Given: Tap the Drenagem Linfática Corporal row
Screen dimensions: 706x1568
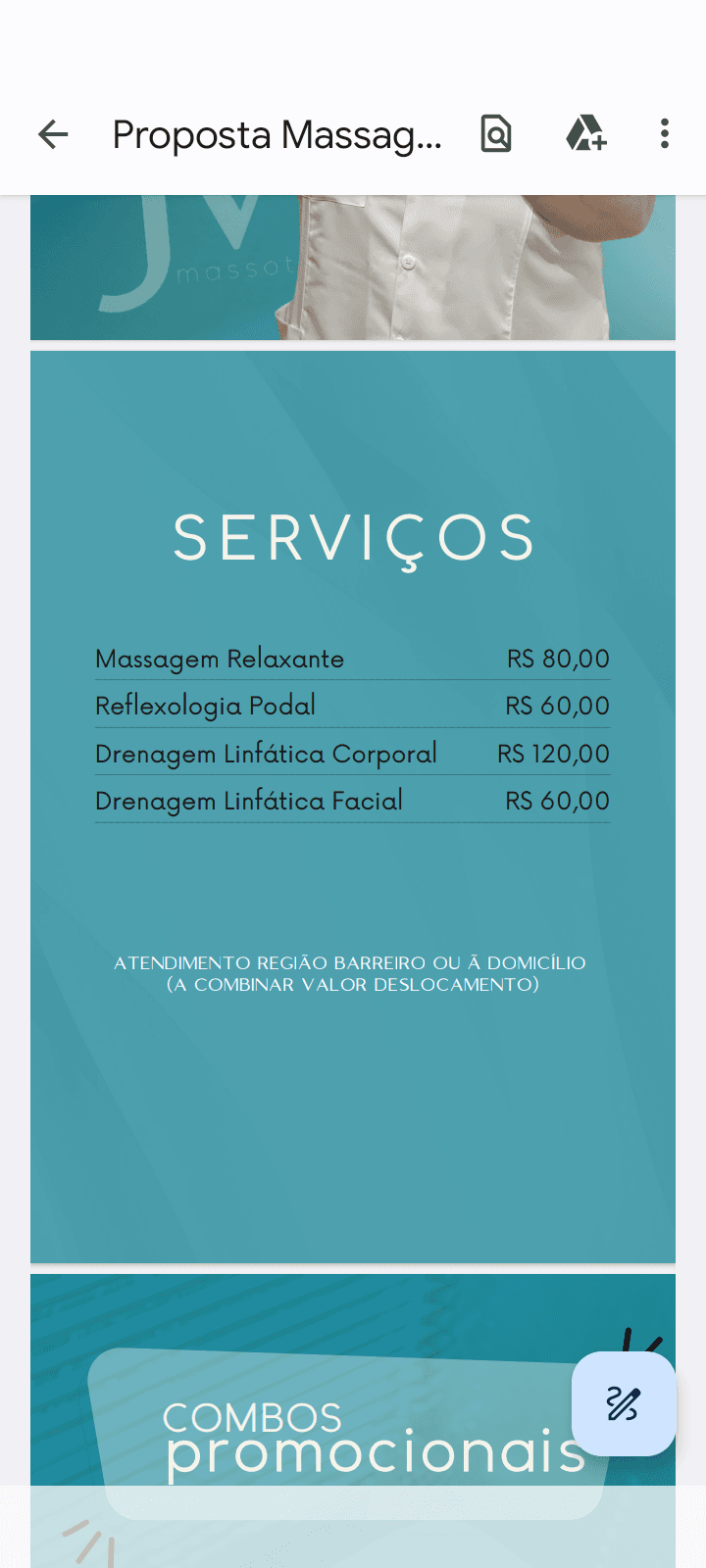Looking at the screenshot, I should 266,753.
